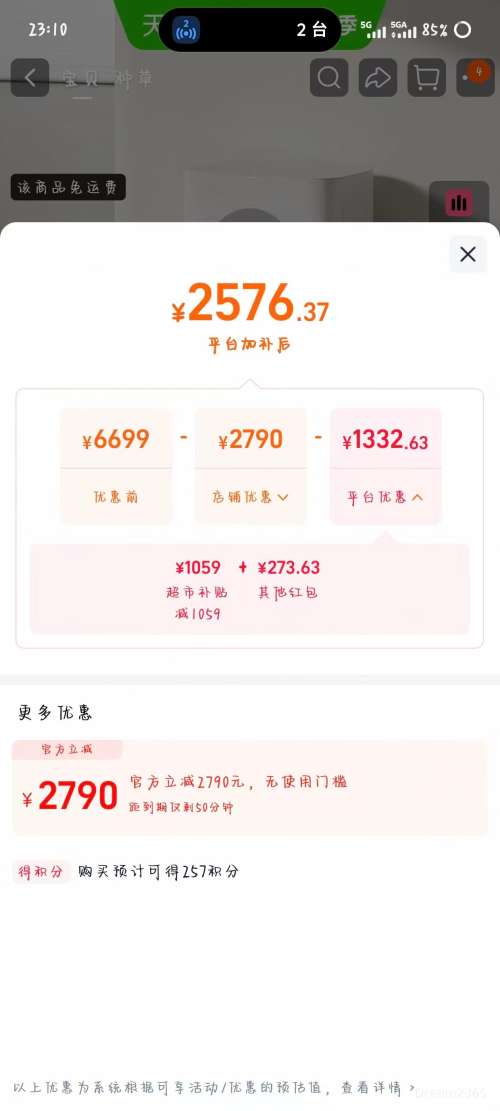Open the shopping cart
Image resolution: width=500 pixels, height=1111 pixels.
pyautogui.click(x=426, y=78)
